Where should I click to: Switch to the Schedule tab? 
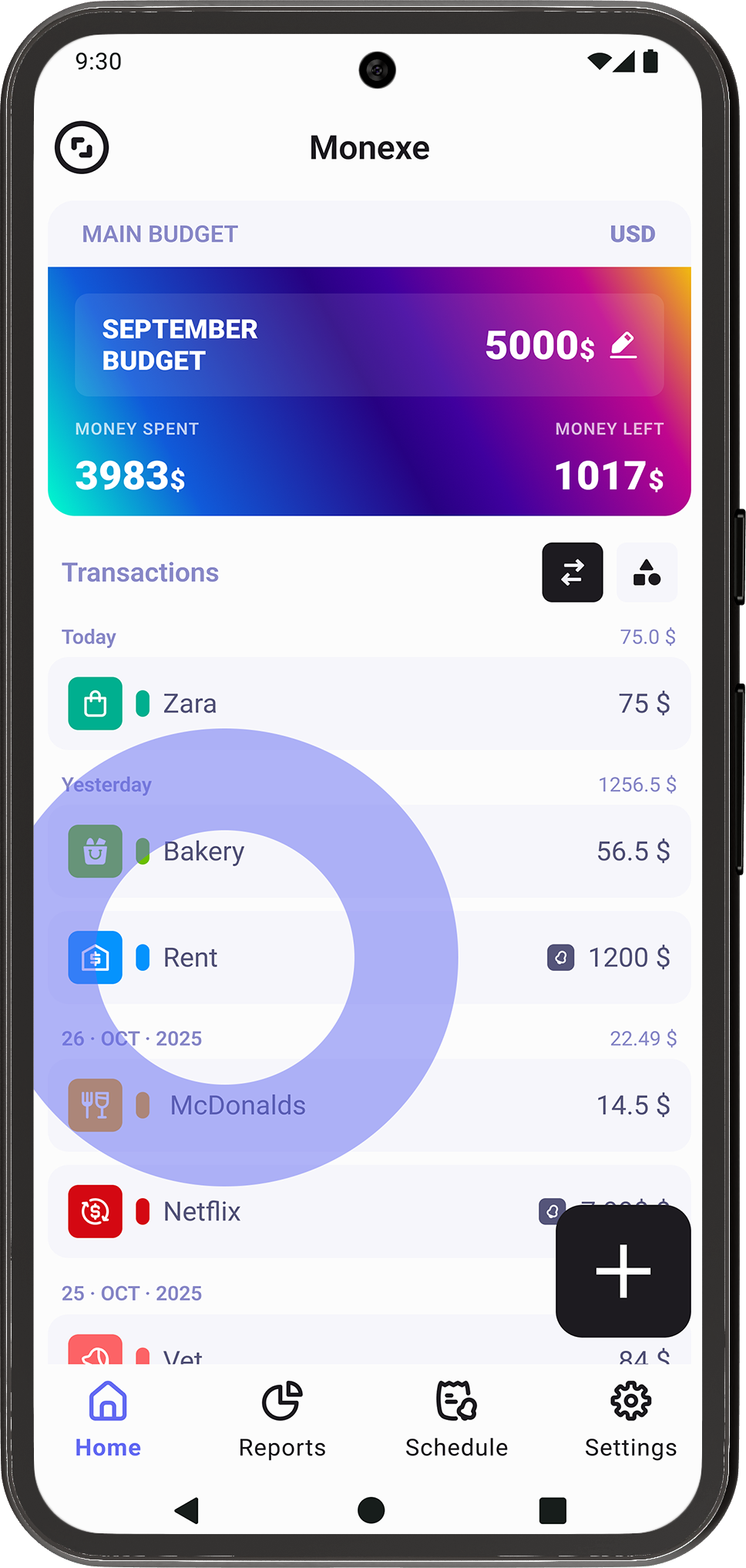(456, 1419)
